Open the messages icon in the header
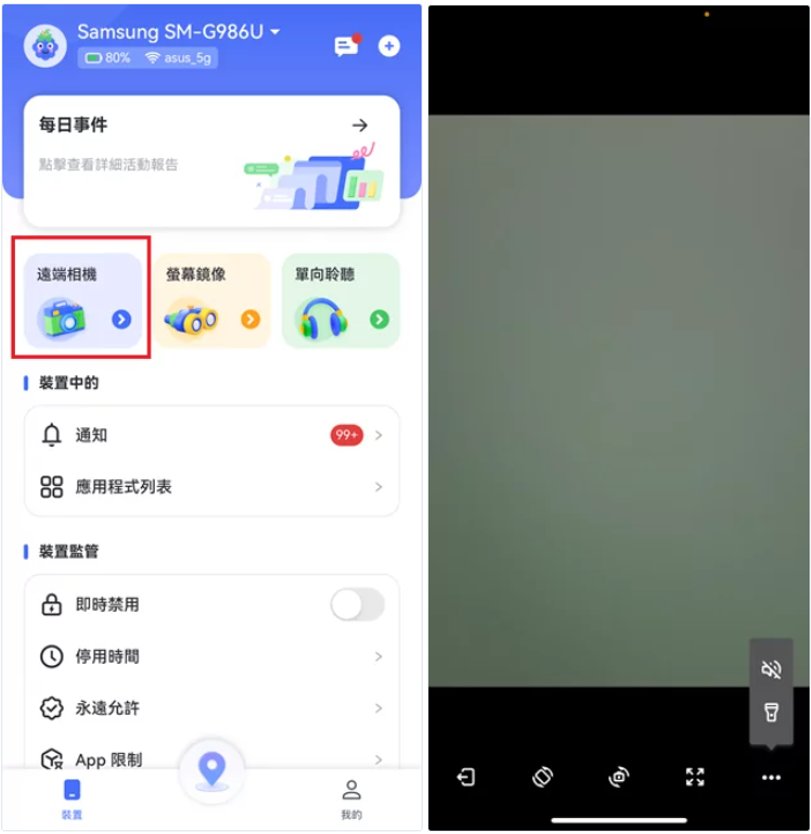 pyautogui.click(x=346, y=46)
